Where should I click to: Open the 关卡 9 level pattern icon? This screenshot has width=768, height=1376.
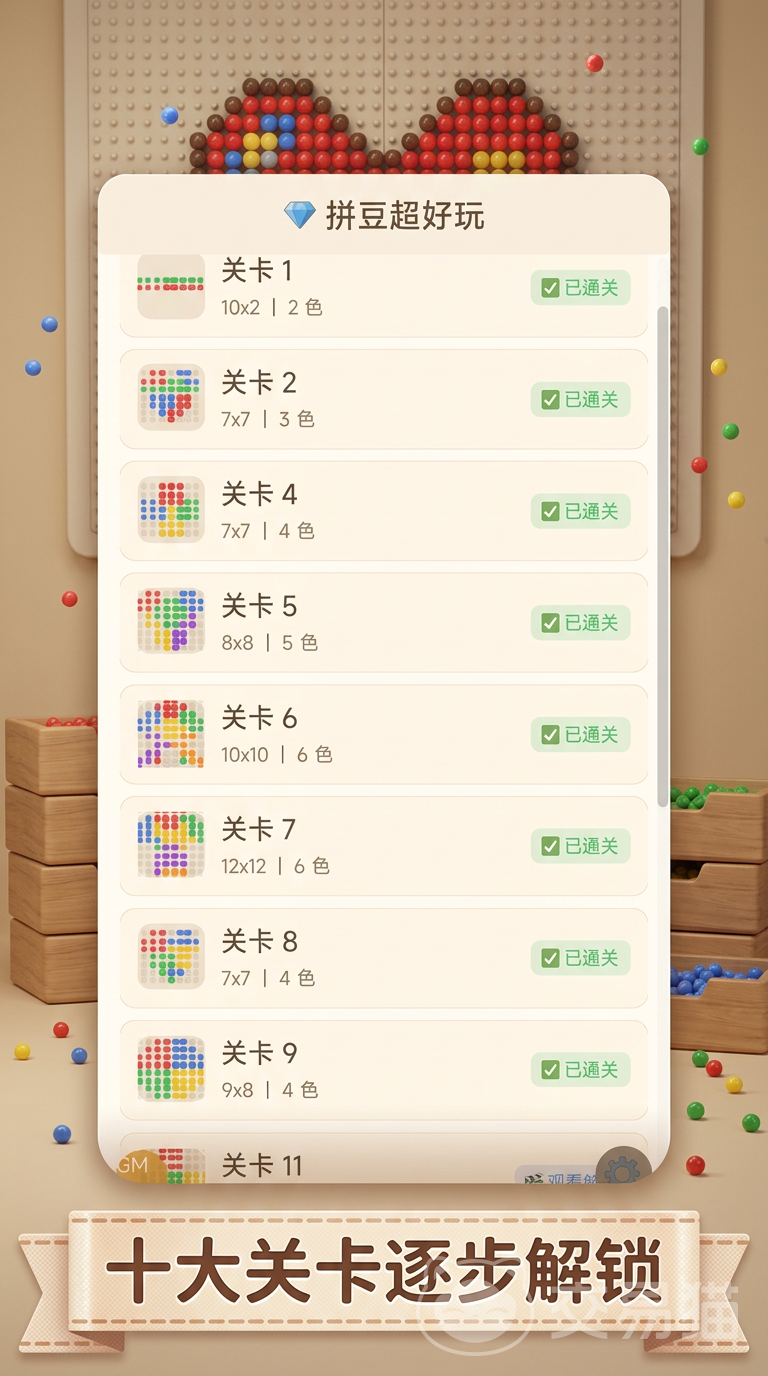tap(170, 1069)
